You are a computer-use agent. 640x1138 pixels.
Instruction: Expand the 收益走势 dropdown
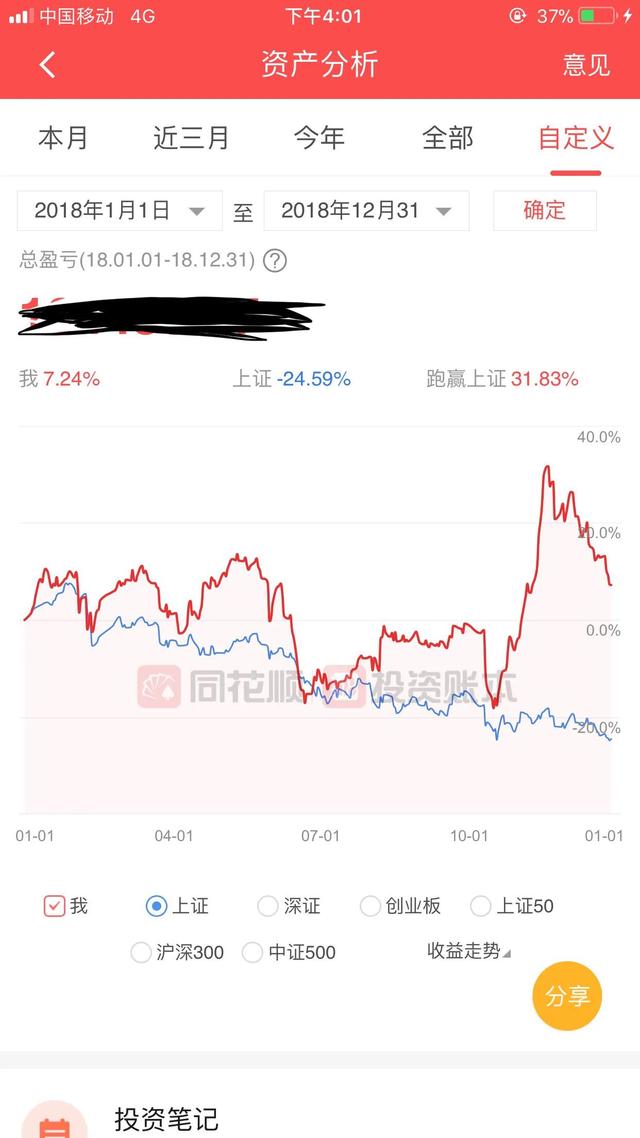pos(469,951)
